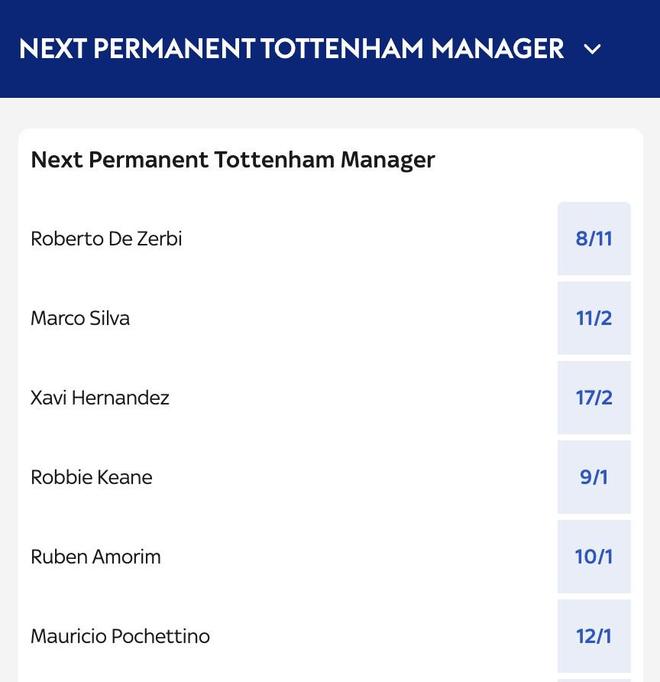Add Xavi Hernandez 17/2 to betslip

point(594,397)
